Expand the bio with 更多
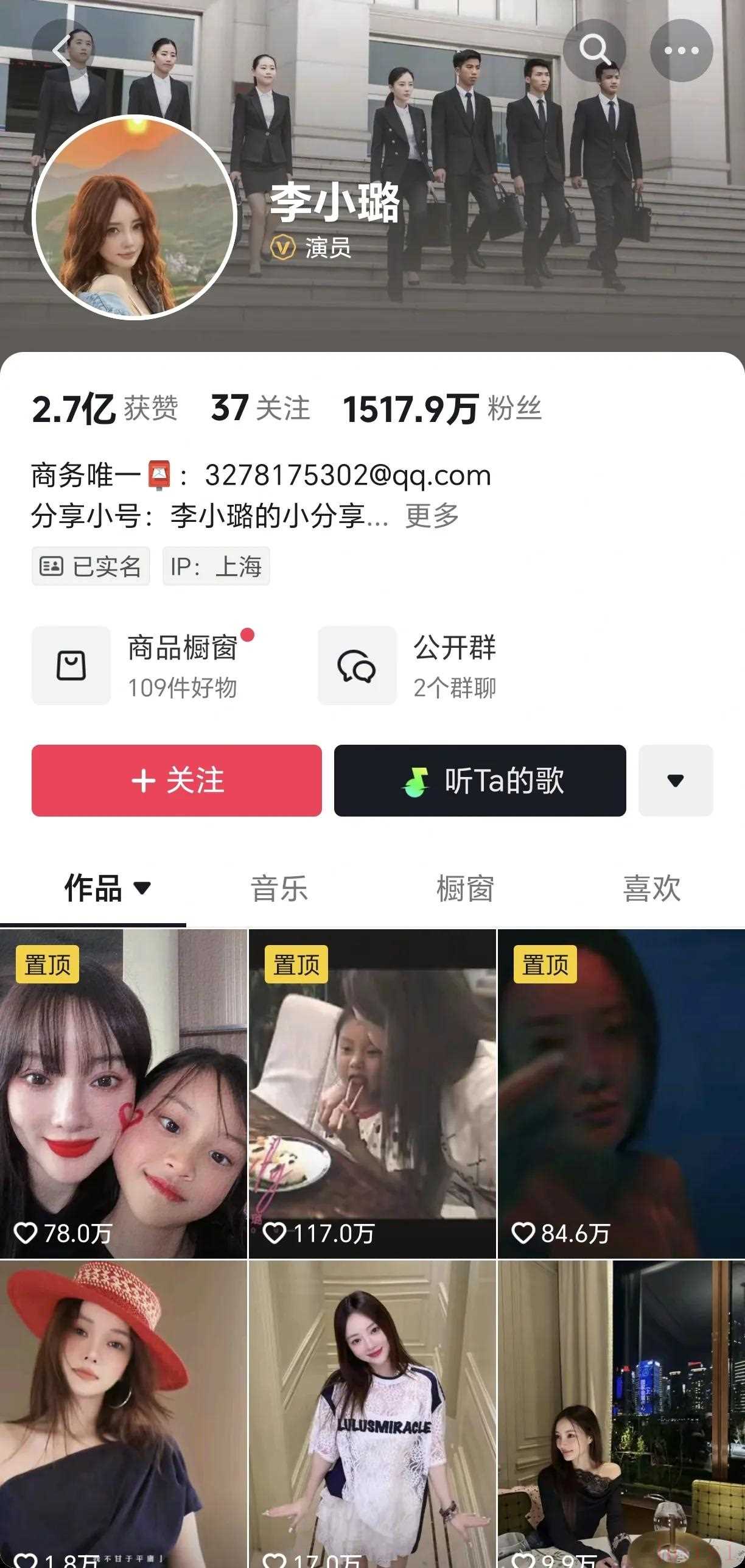 432,516
